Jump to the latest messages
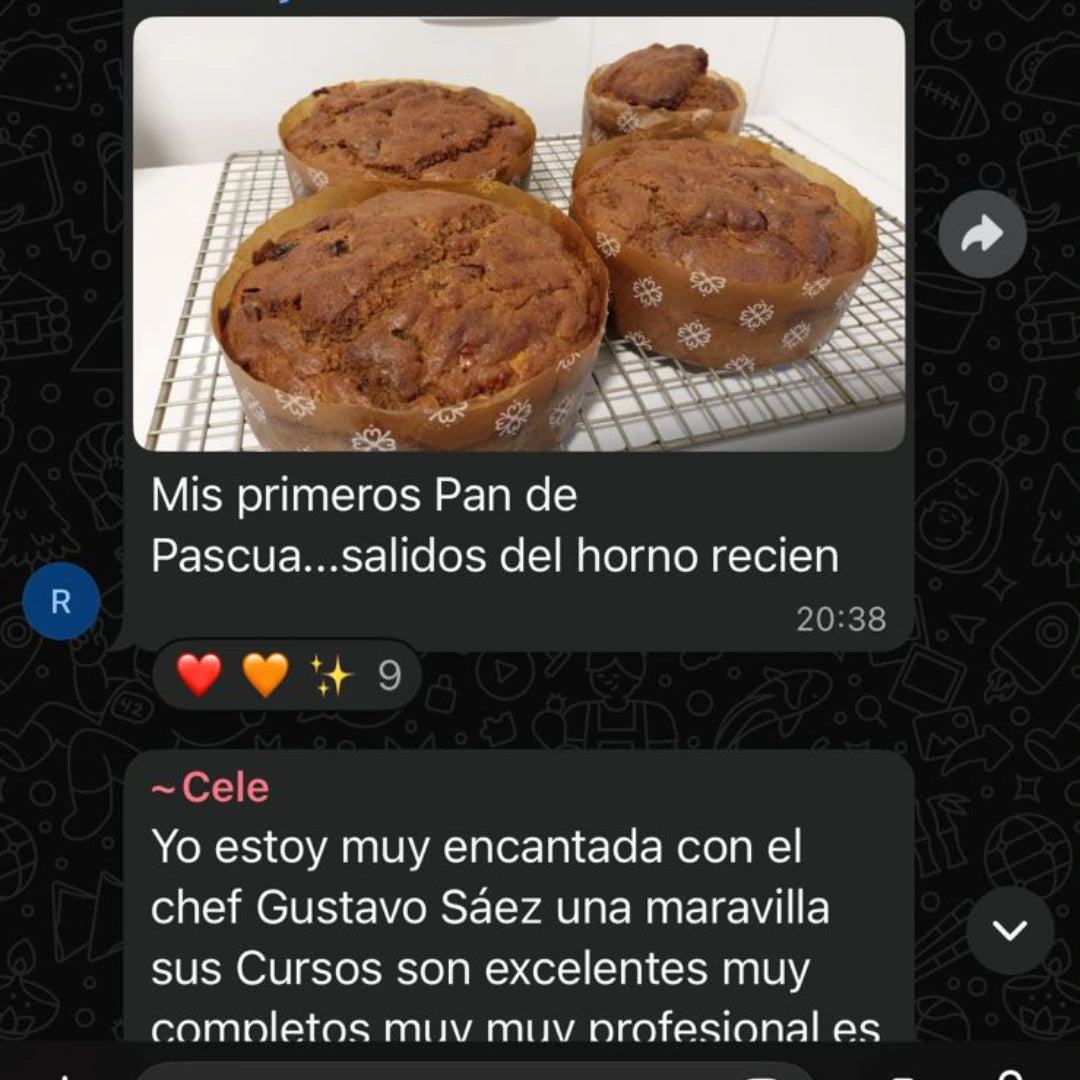The image size is (1080, 1080). [1009, 930]
